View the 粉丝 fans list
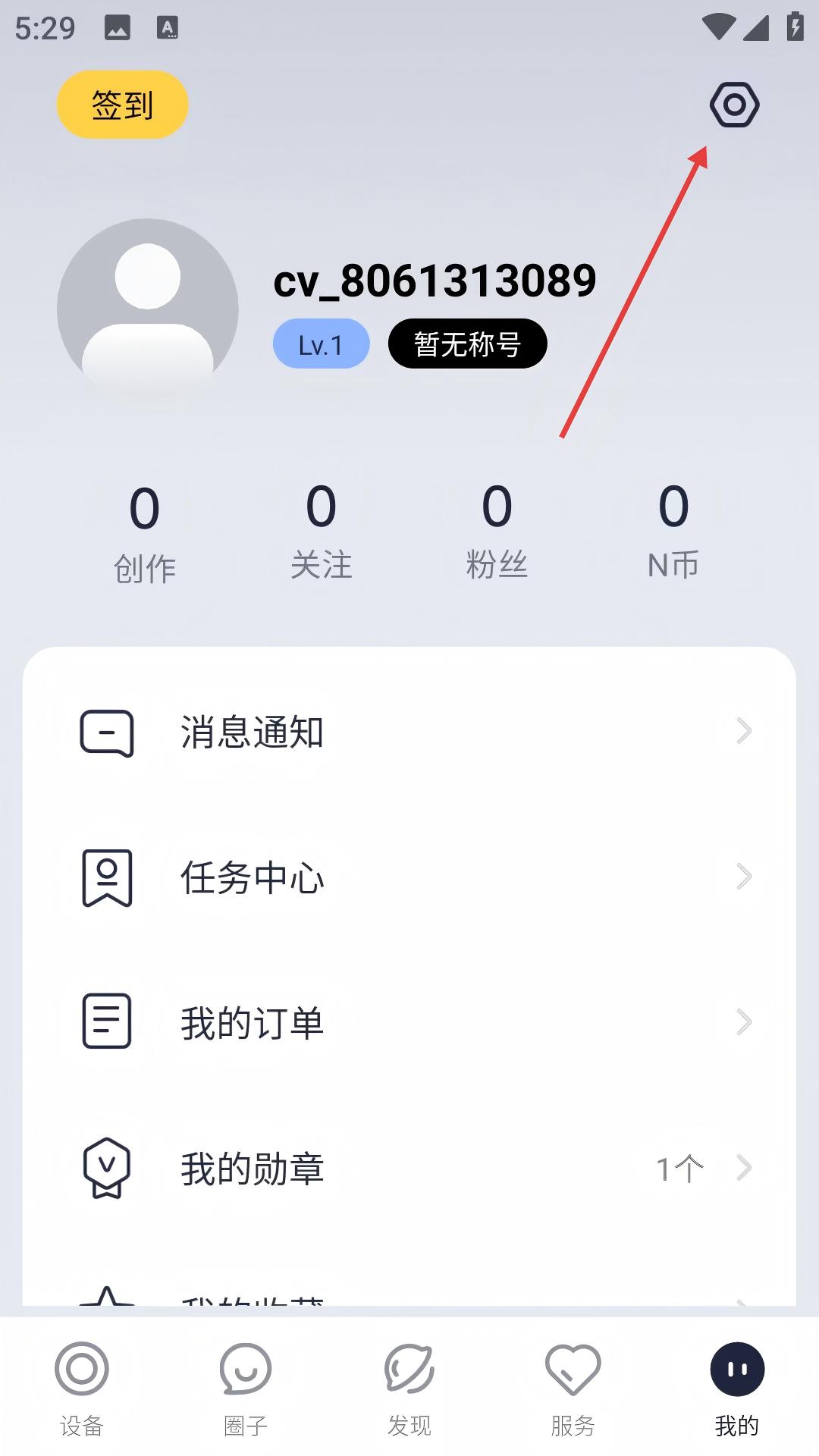The height and width of the screenshot is (1456, 819). point(497,531)
